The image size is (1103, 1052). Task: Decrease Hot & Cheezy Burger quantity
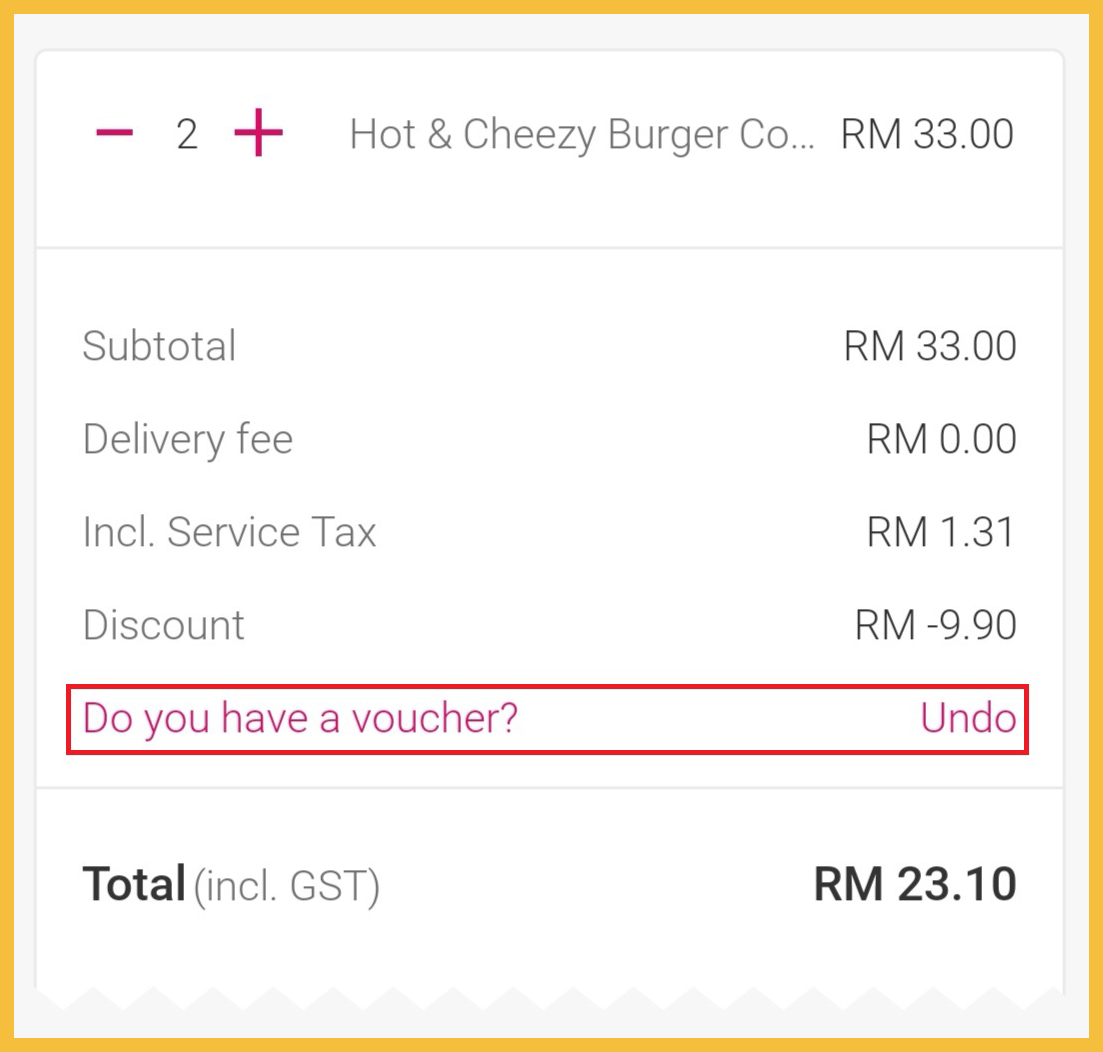coord(115,134)
